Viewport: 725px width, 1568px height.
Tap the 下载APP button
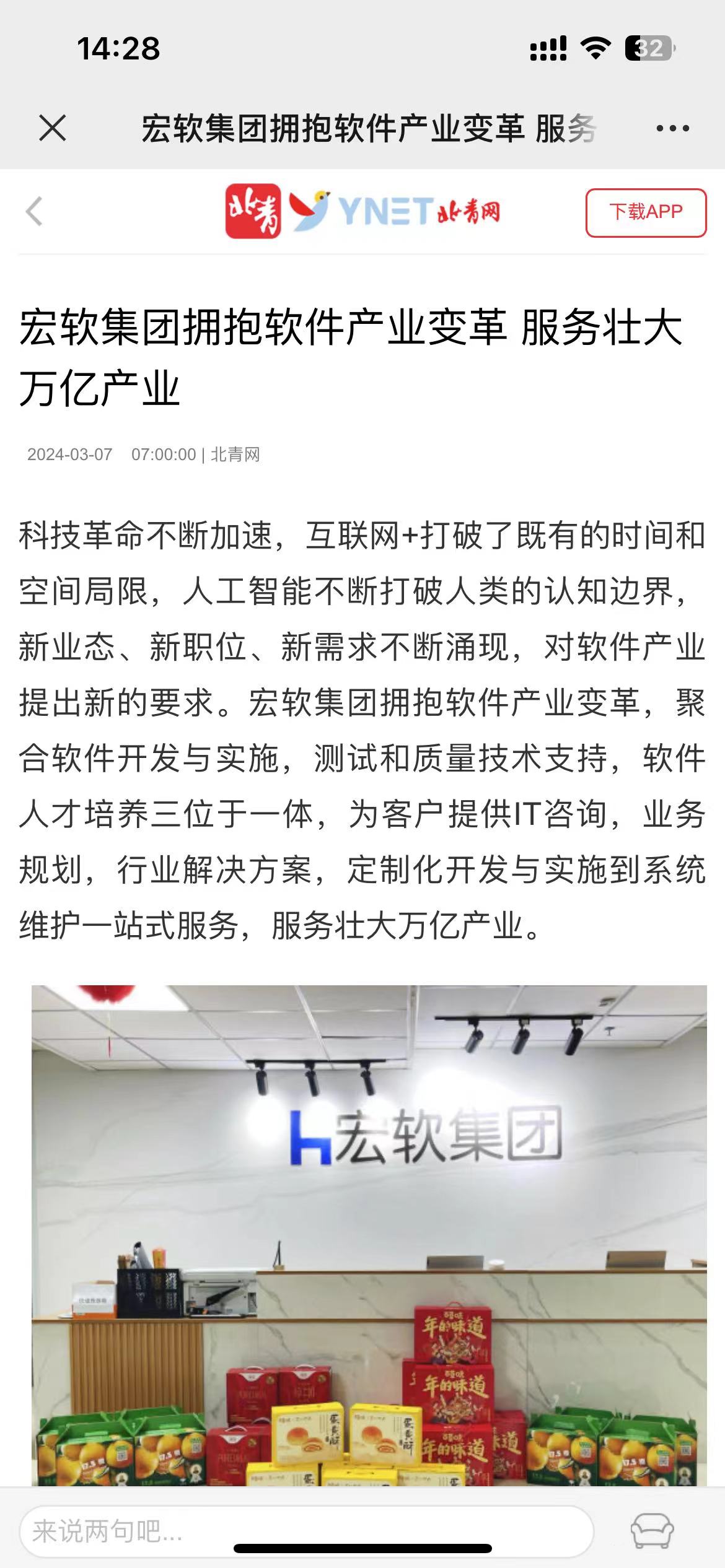point(646,212)
